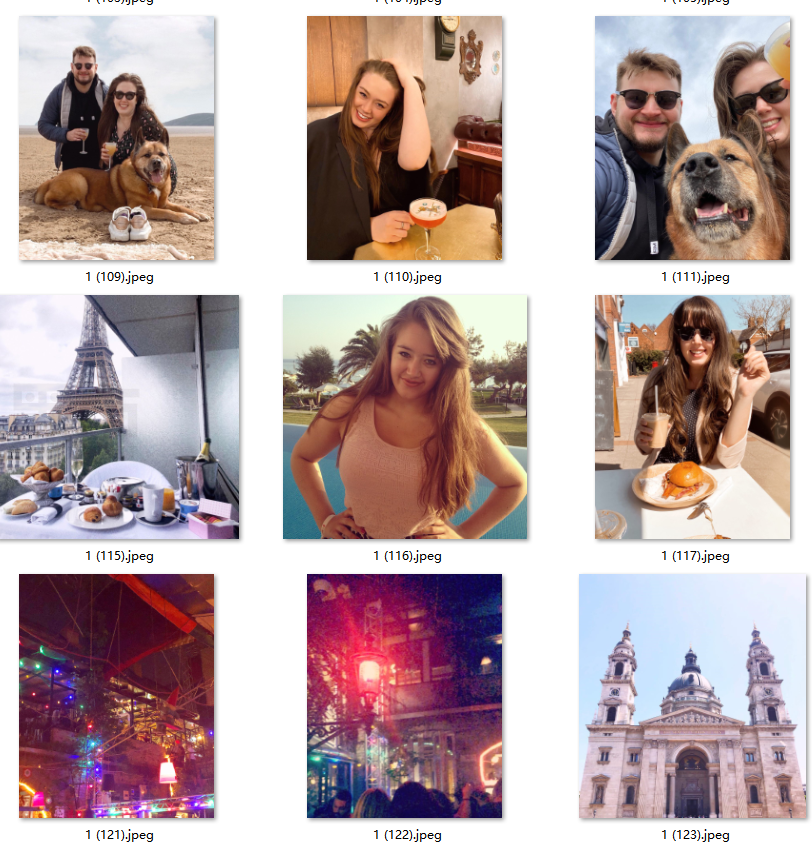812x842 pixels.
Task: Tap the file 1 (117).jpeg
Action: pyautogui.click(x=693, y=417)
